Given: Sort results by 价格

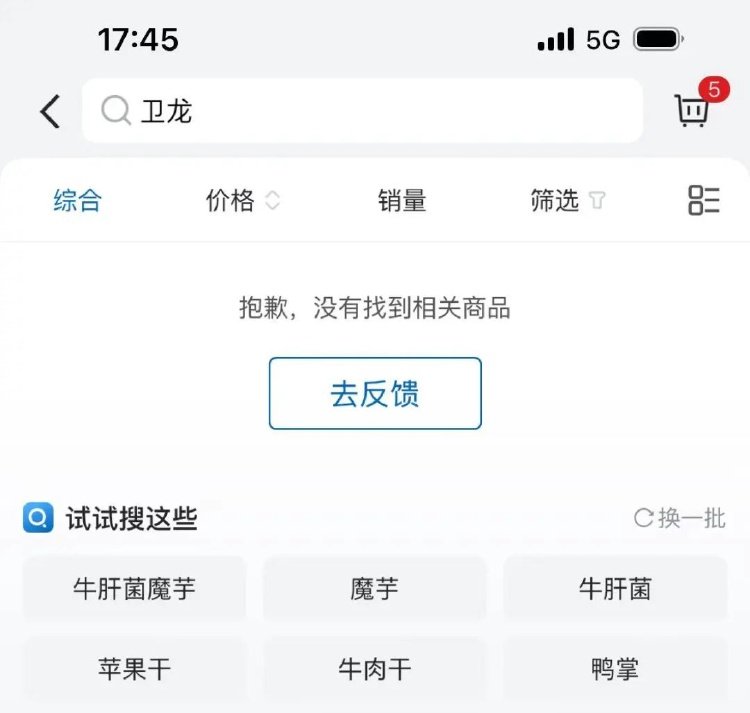Looking at the screenshot, I should [x=241, y=200].
